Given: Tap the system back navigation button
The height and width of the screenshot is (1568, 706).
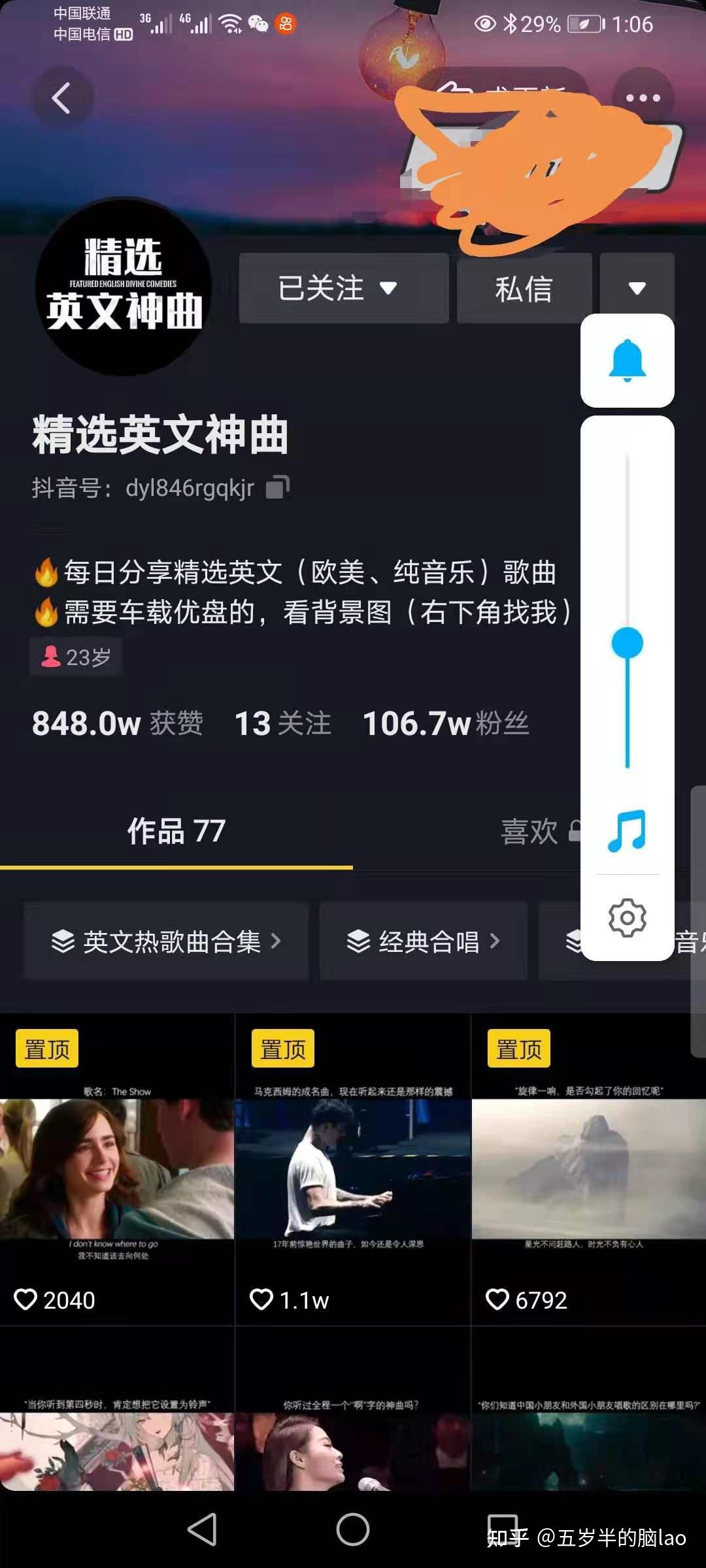Looking at the screenshot, I should 203,1529.
